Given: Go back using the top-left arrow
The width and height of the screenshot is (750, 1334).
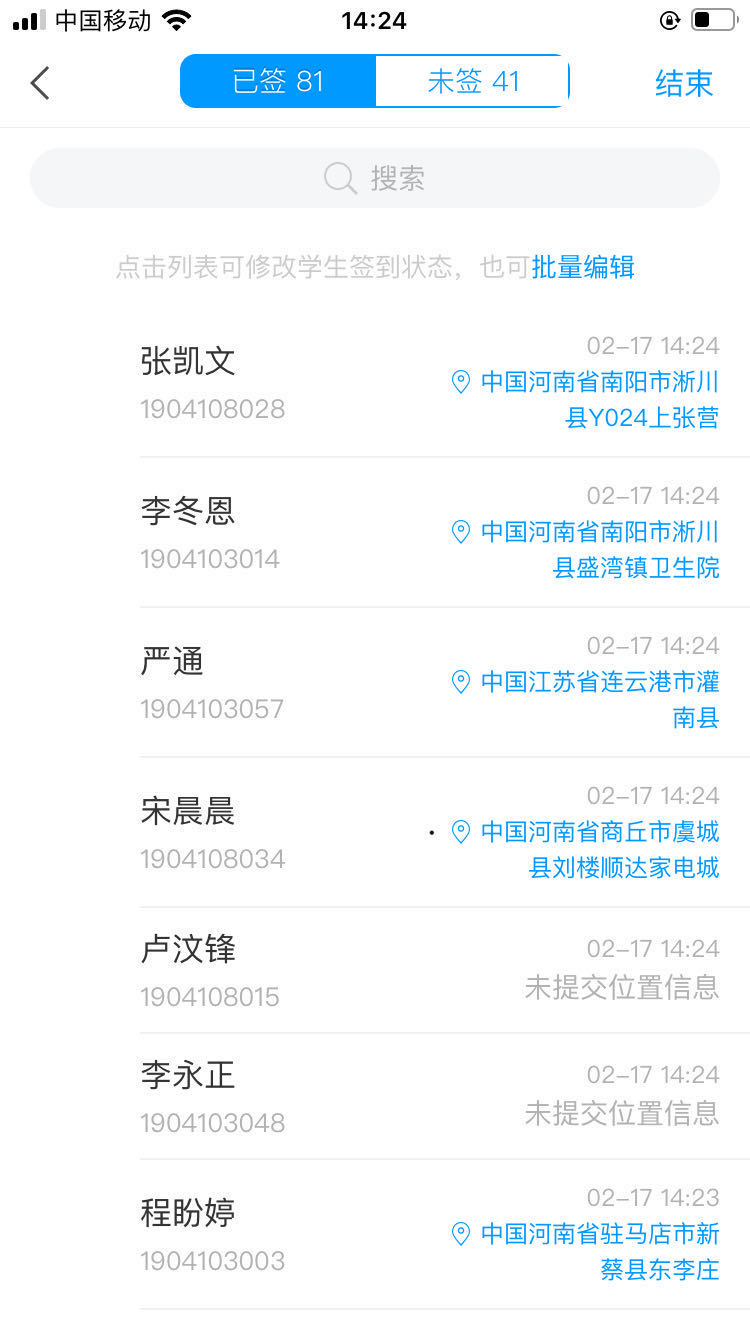Looking at the screenshot, I should point(40,83).
